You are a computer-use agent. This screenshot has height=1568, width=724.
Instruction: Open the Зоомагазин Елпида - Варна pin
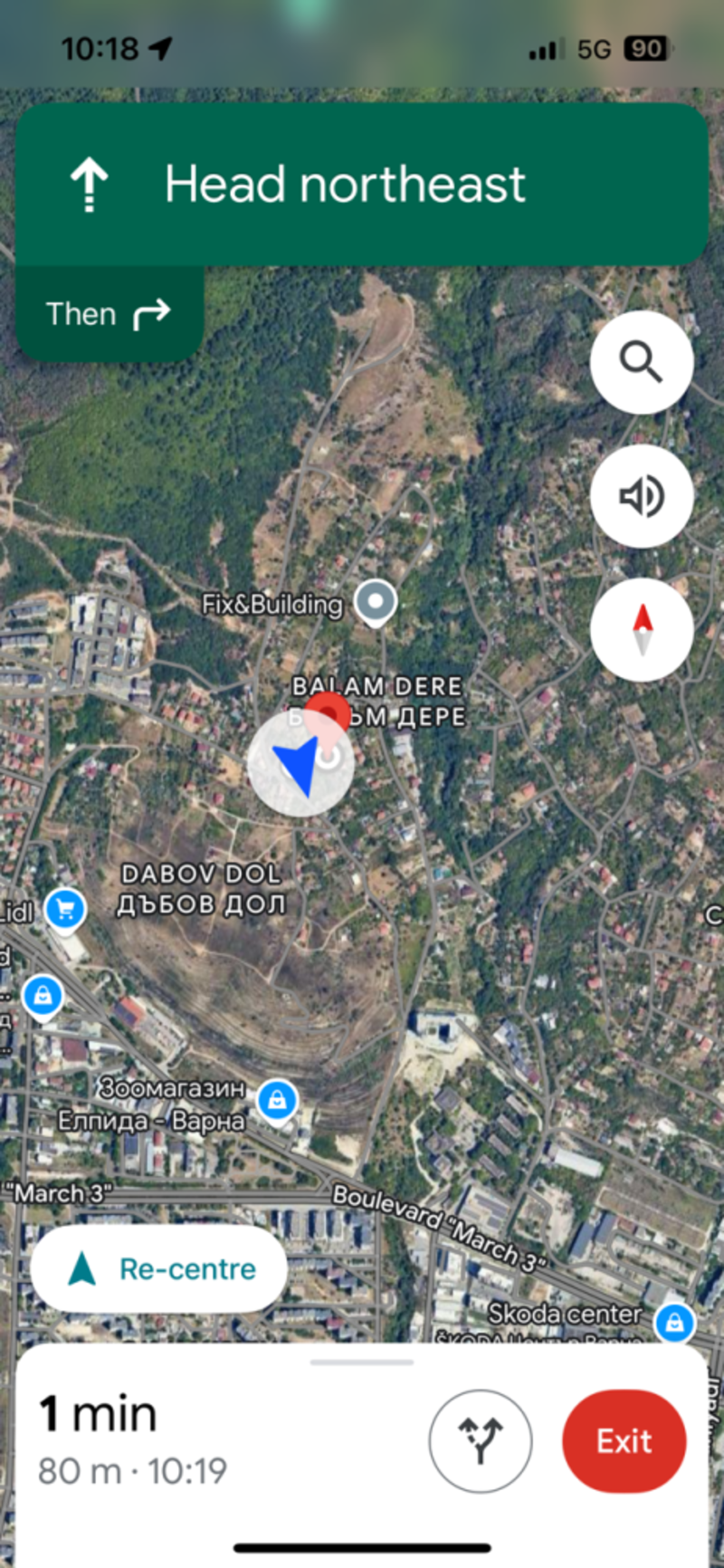277,1102
